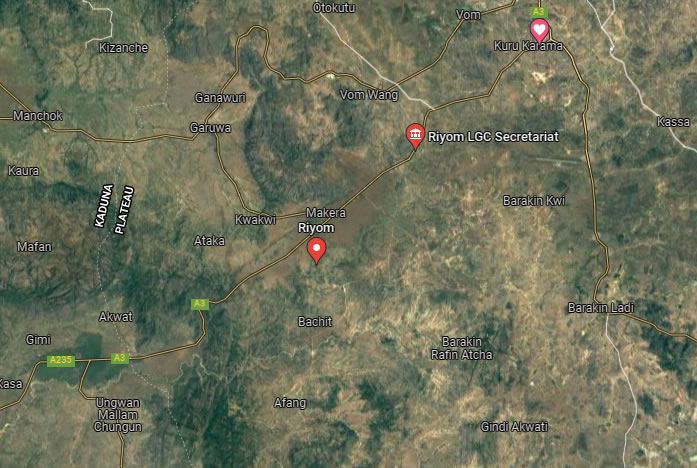
Task: Open the Riyom LGC Secretariat marker
Action: [x=414, y=134]
